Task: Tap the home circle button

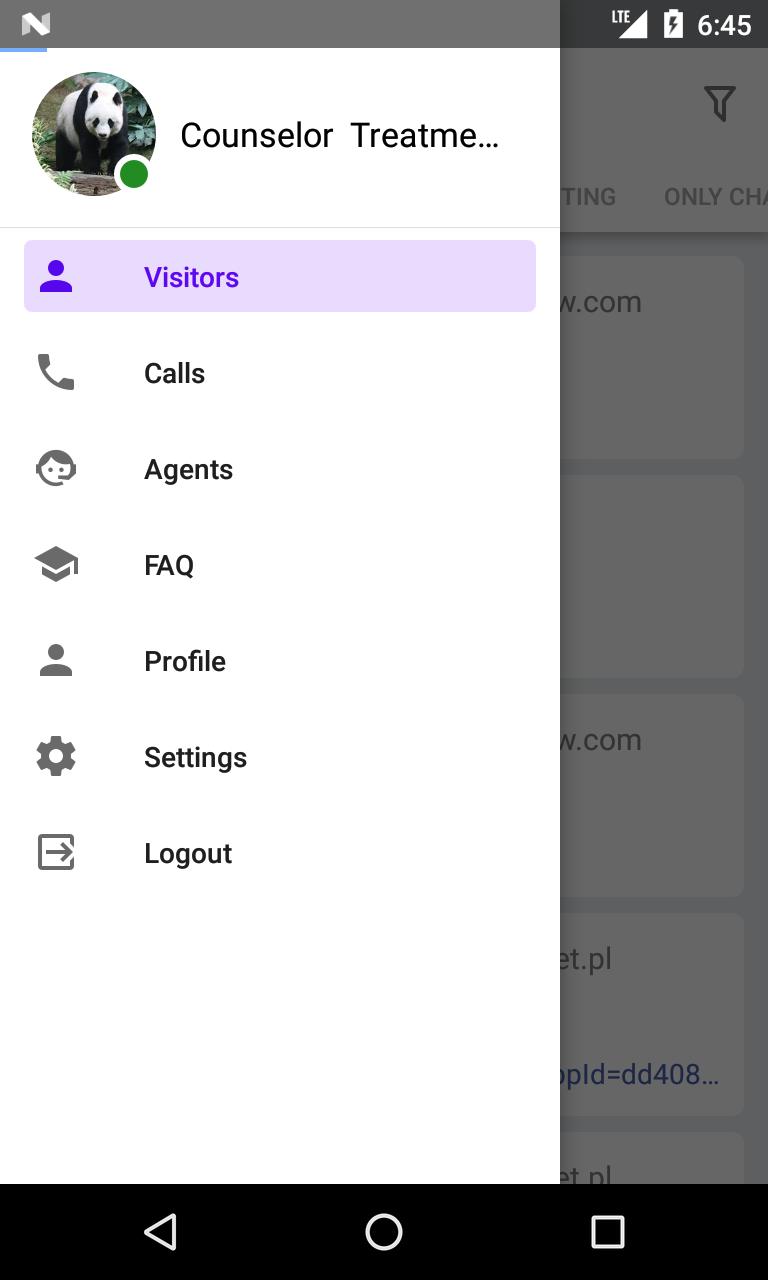Action: coord(384,1231)
